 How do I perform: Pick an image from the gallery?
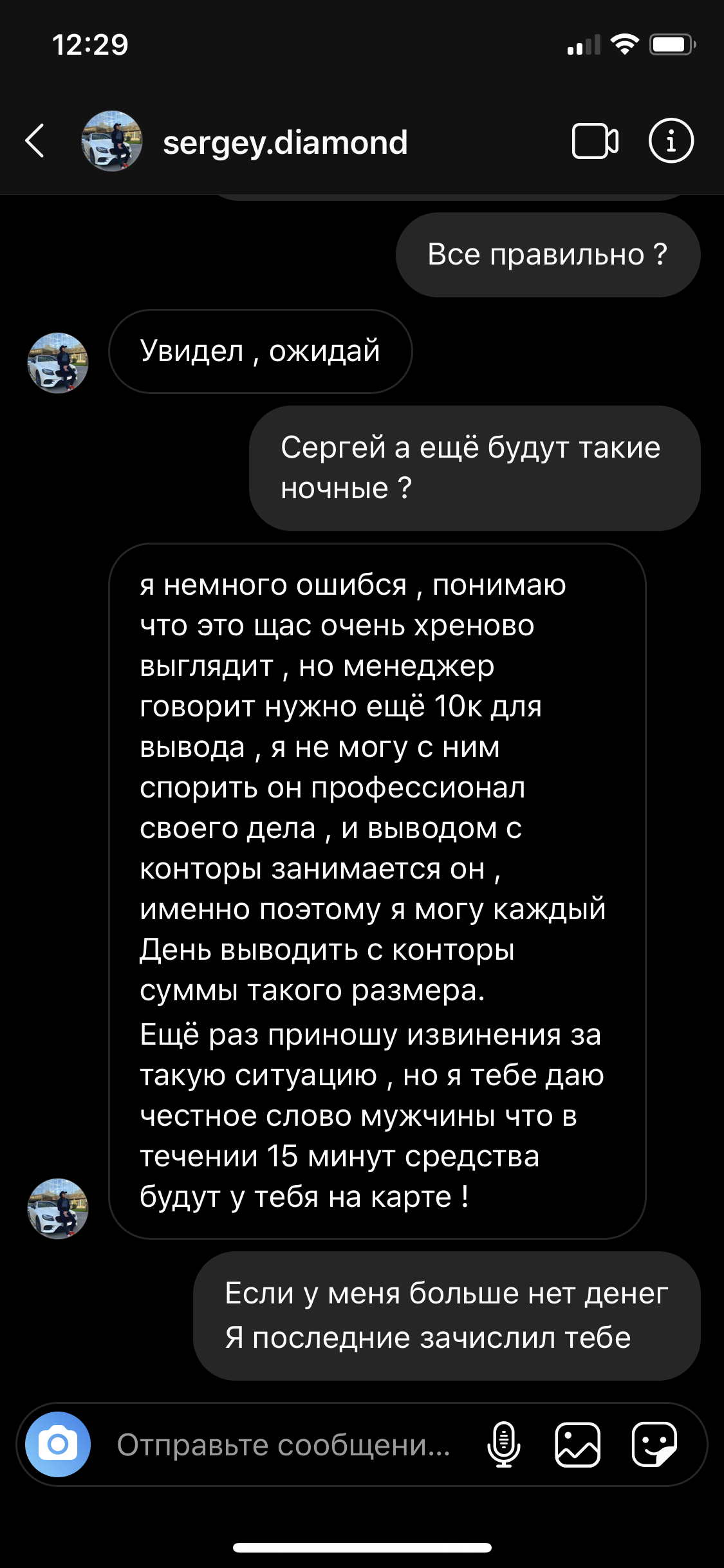coord(577,1444)
